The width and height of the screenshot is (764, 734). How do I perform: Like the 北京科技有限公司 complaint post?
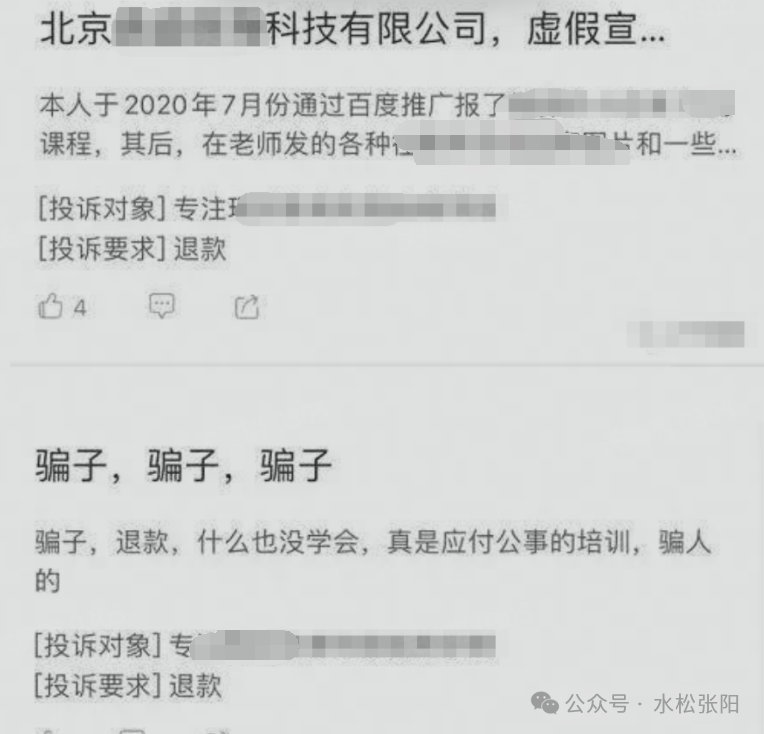pos(51,306)
